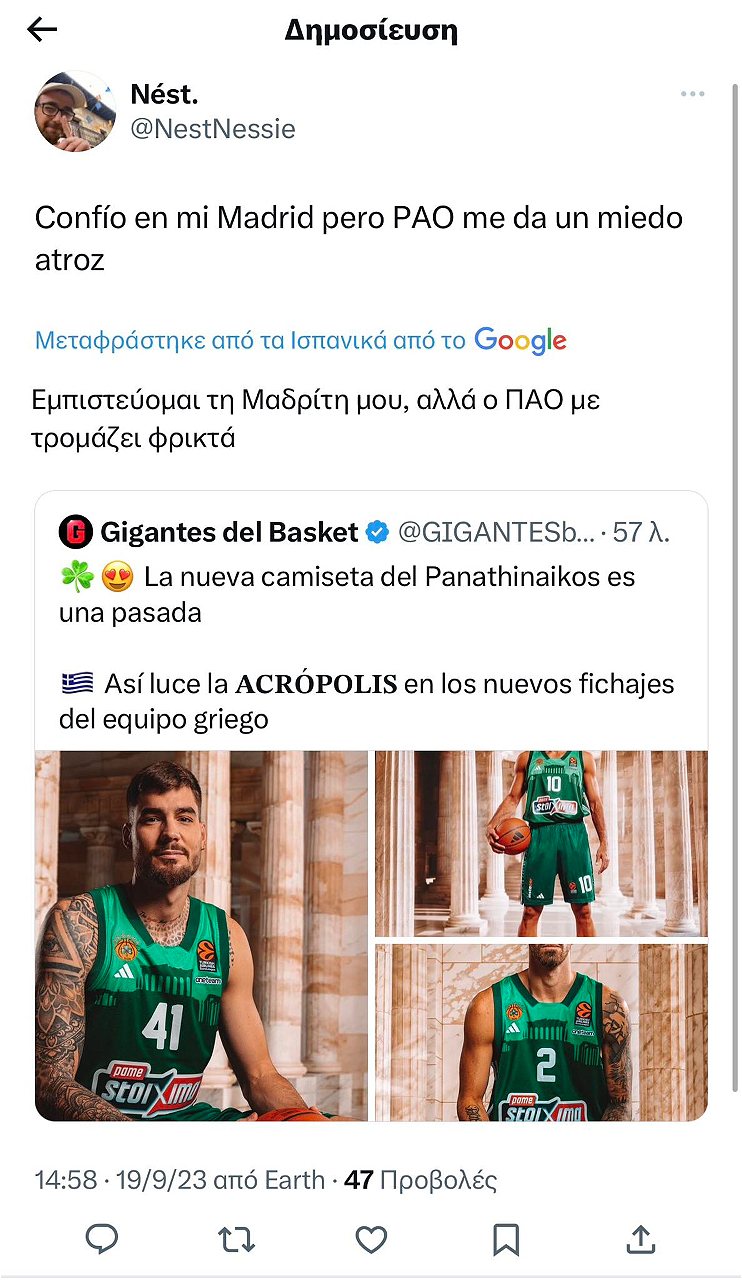The width and height of the screenshot is (742, 1280).
Task: Reply to this post
Action: [102, 1240]
